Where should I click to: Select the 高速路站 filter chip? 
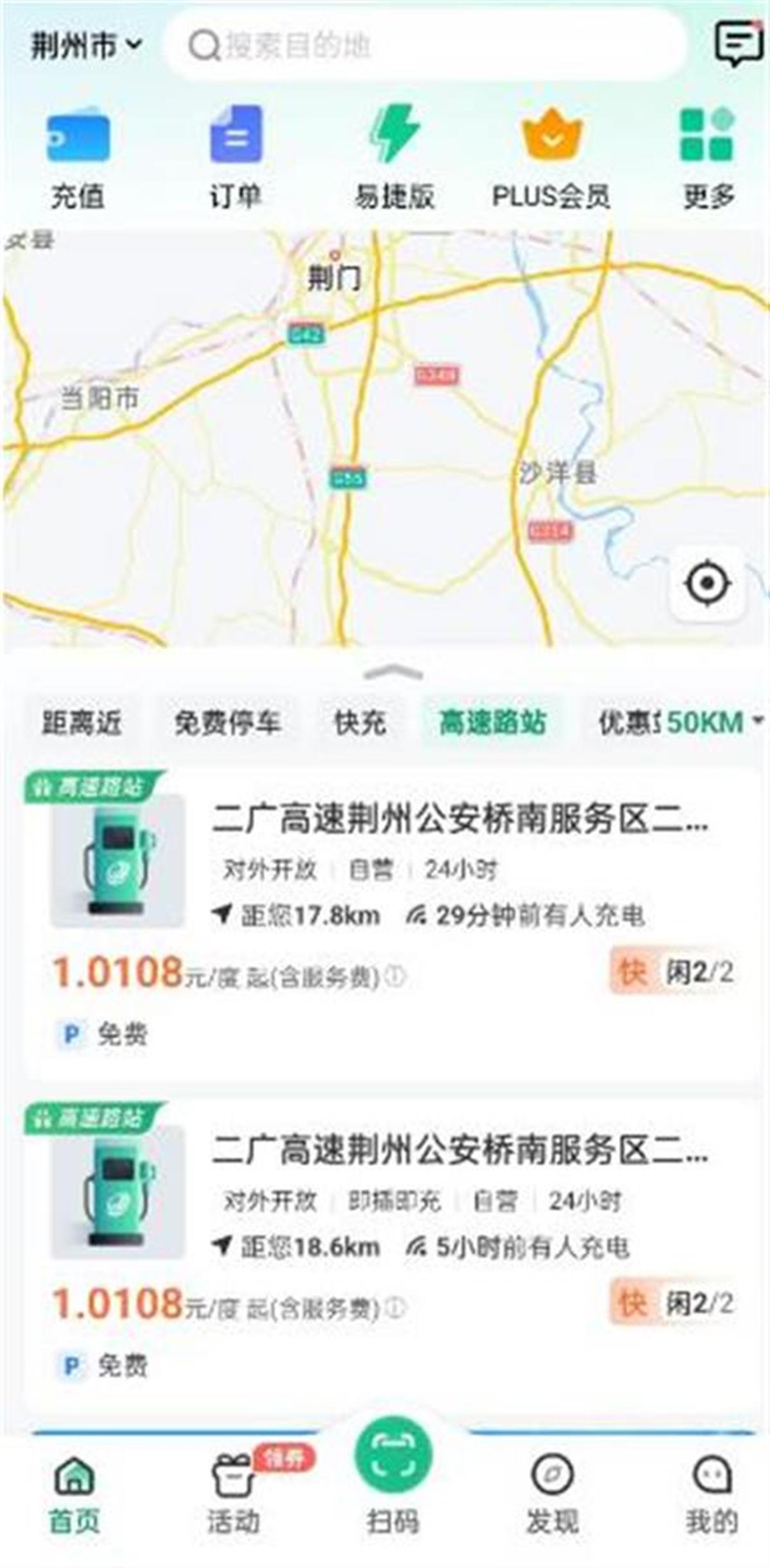[492, 723]
